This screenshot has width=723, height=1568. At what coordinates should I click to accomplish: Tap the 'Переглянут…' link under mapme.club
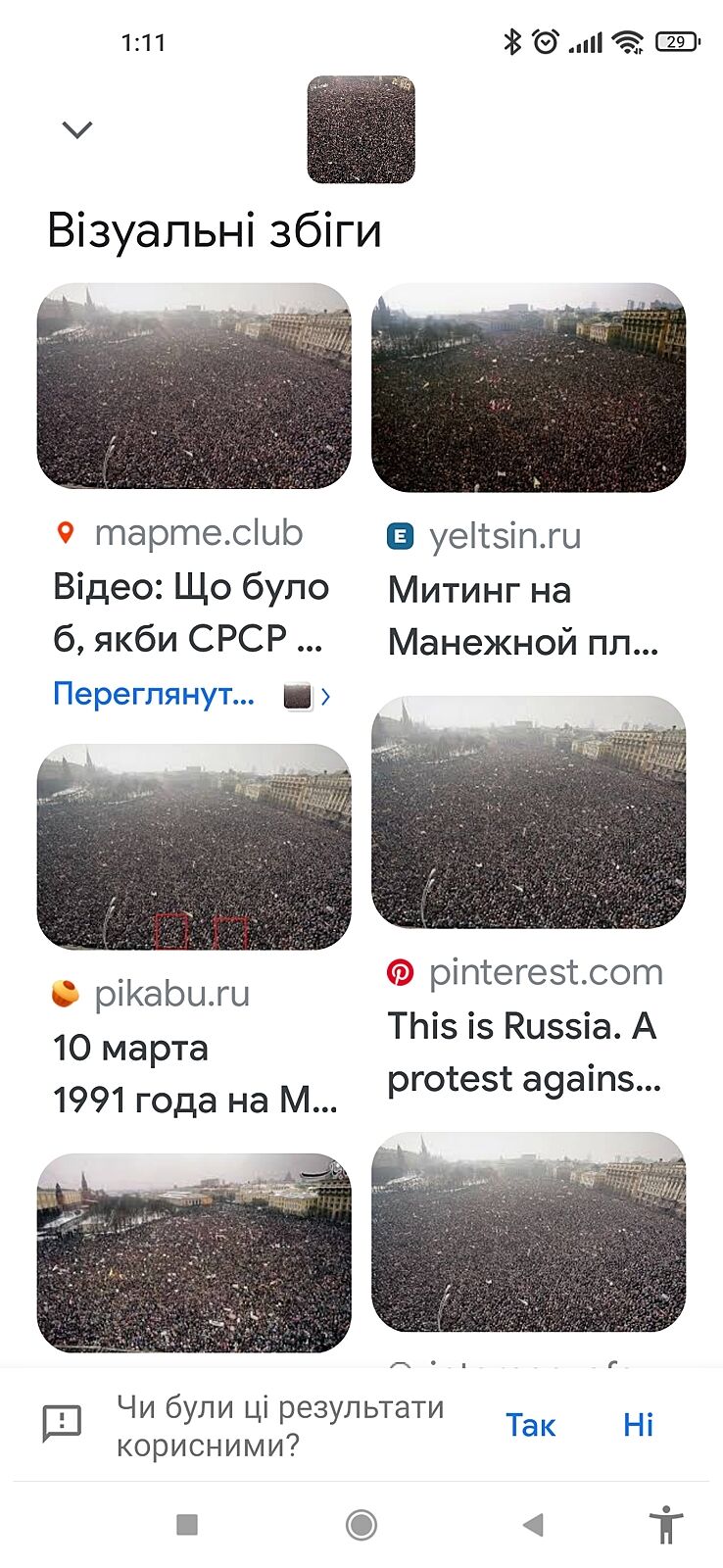[x=154, y=694]
